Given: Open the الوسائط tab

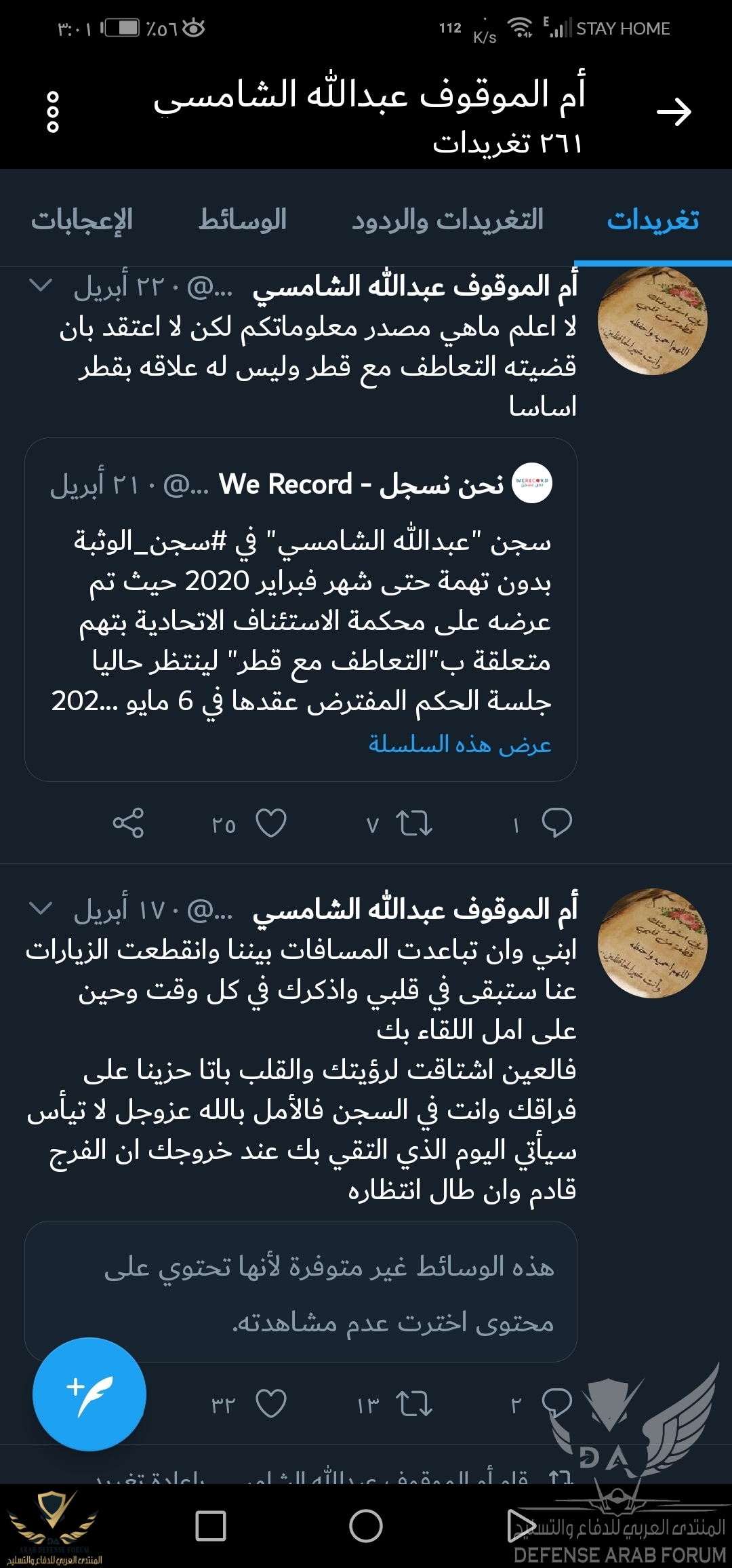Looking at the screenshot, I should tap(242, 220).
